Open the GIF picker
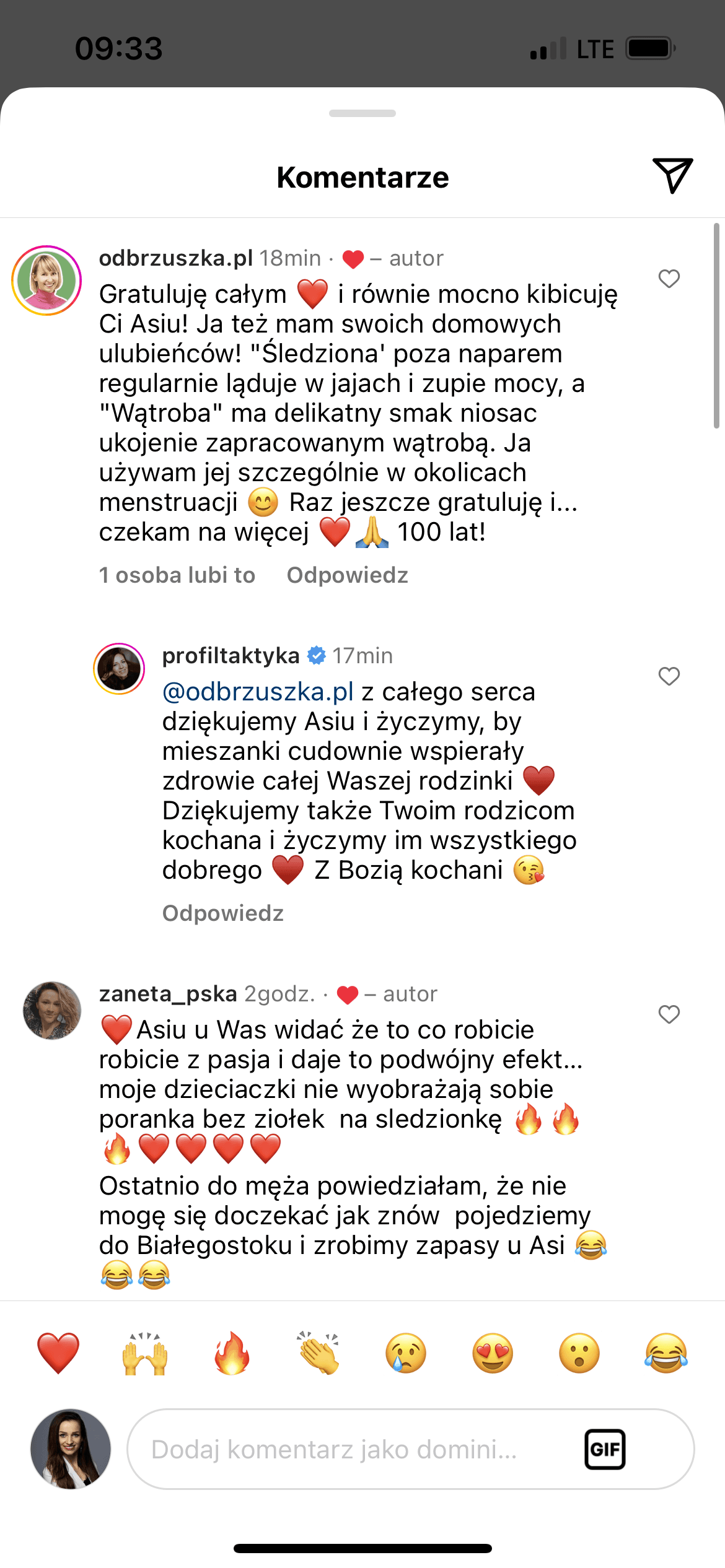The image size is (725, 1568). [x=605, y=1449]
